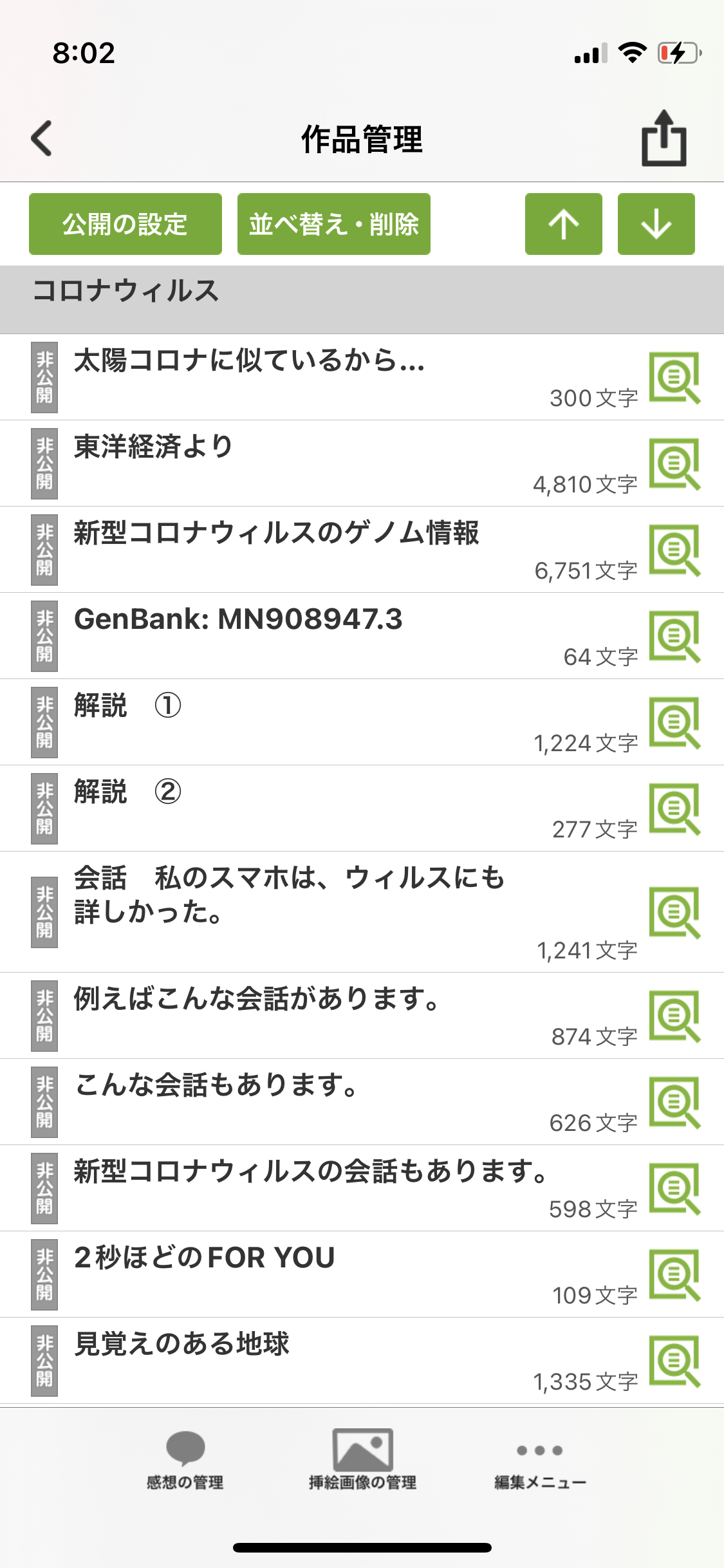Preview 例えばこんな会話があります。 episode
Screen dimensions: 724x1568
tap(674, 1016)
